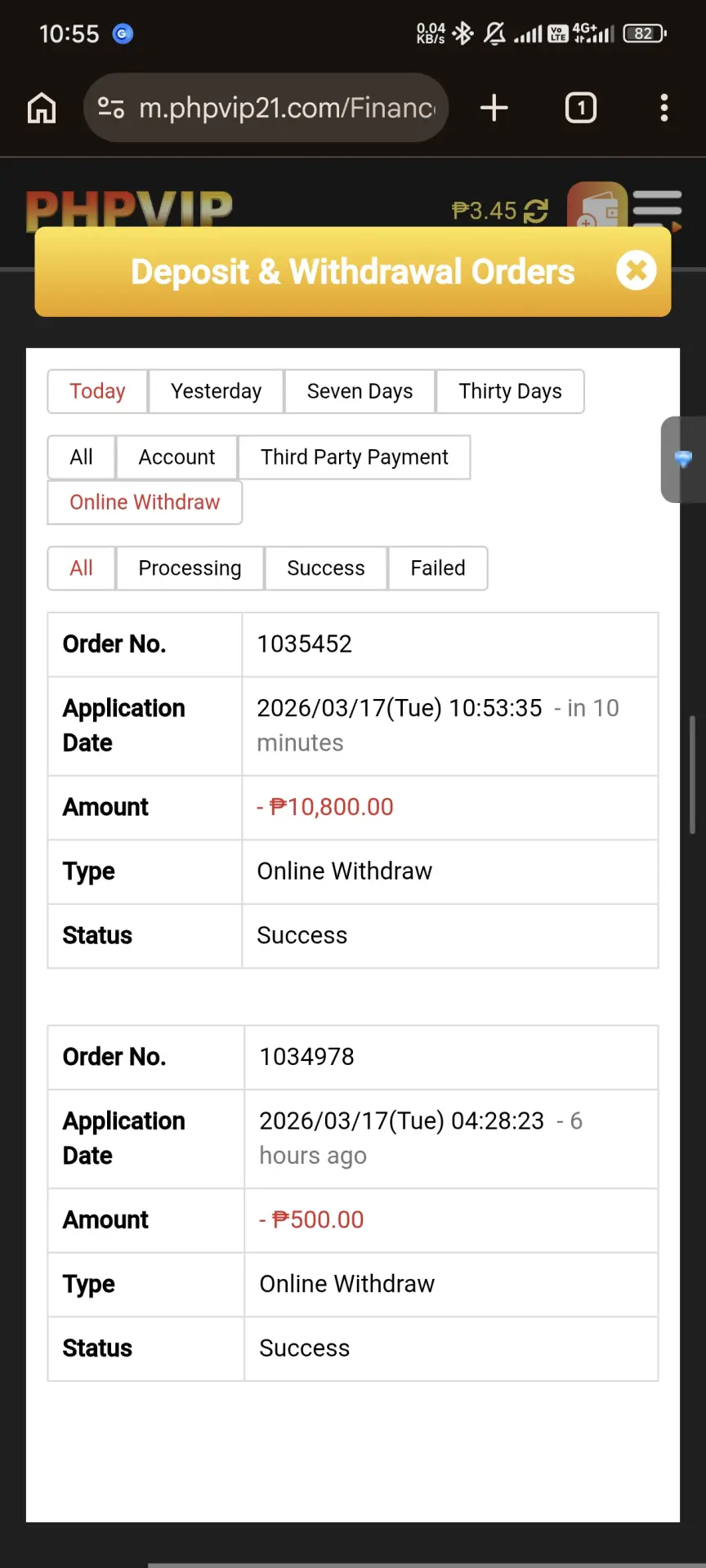Show orders from Thirty Days
Image resolution: width=706 pixels, height=1568 pixels.
coord(510,391)
